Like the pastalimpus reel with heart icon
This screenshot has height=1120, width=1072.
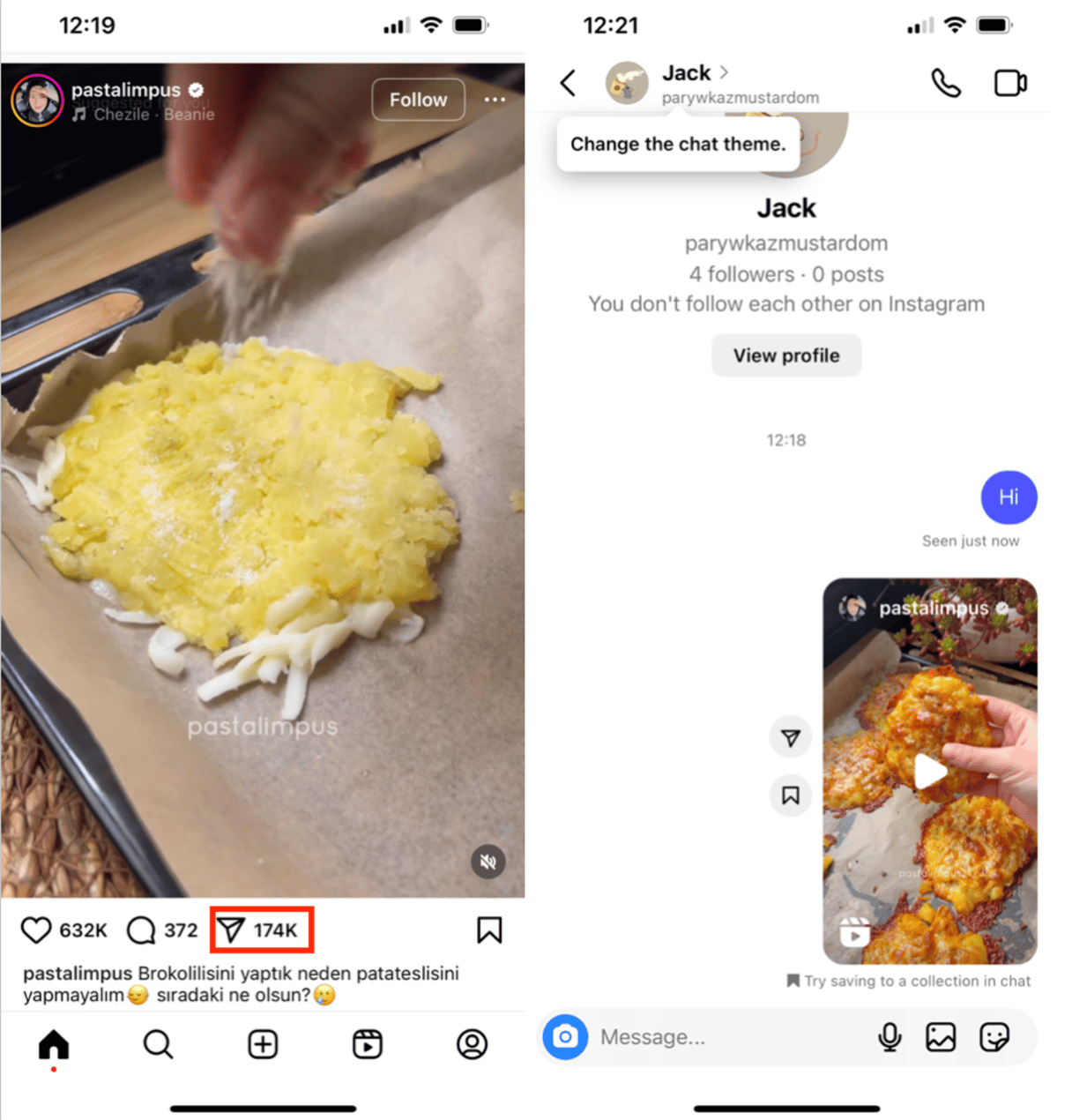point(36,930)
